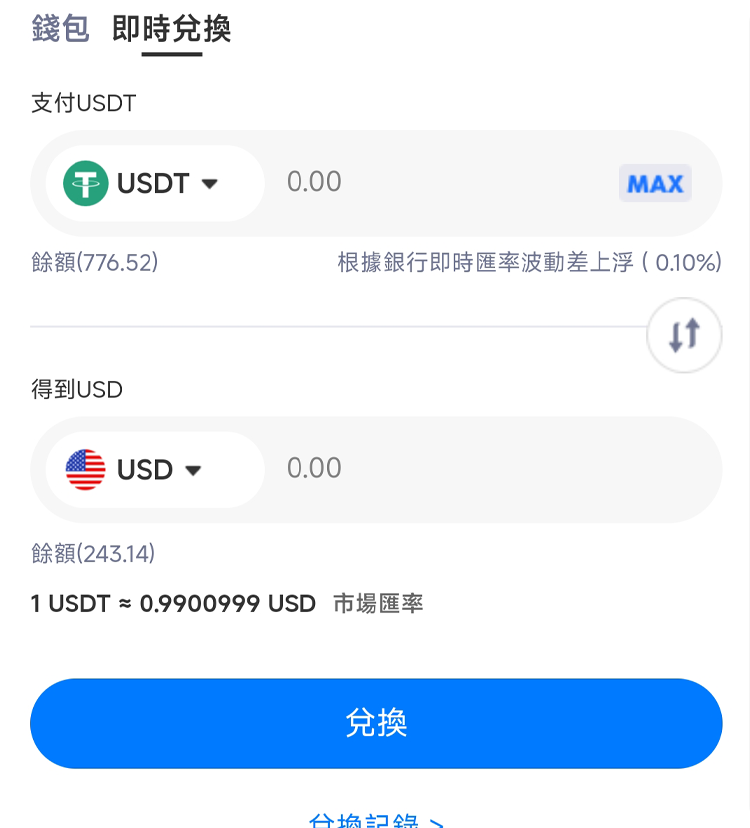Fill the maximum amount with MAX
This screenshot has width=750, height=828.
[x=655, y=184]
